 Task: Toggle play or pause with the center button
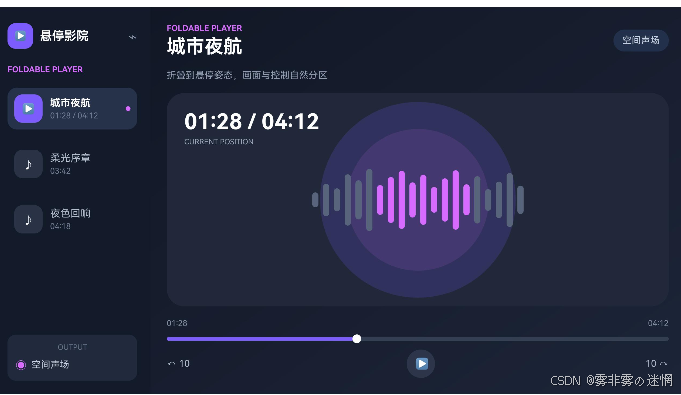(x=421, y=364)
